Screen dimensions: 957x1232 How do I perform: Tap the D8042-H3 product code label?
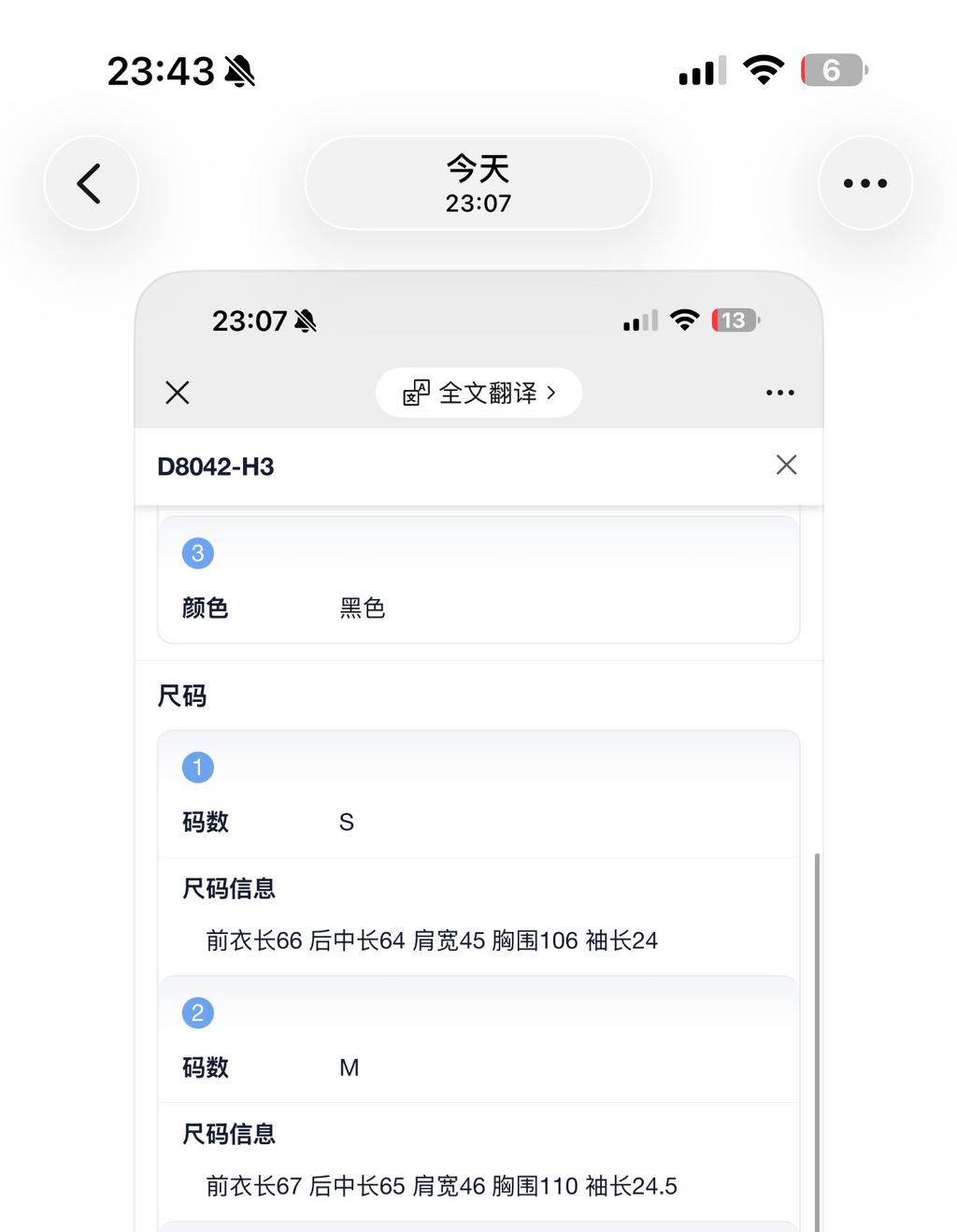(x=216, y=466)
